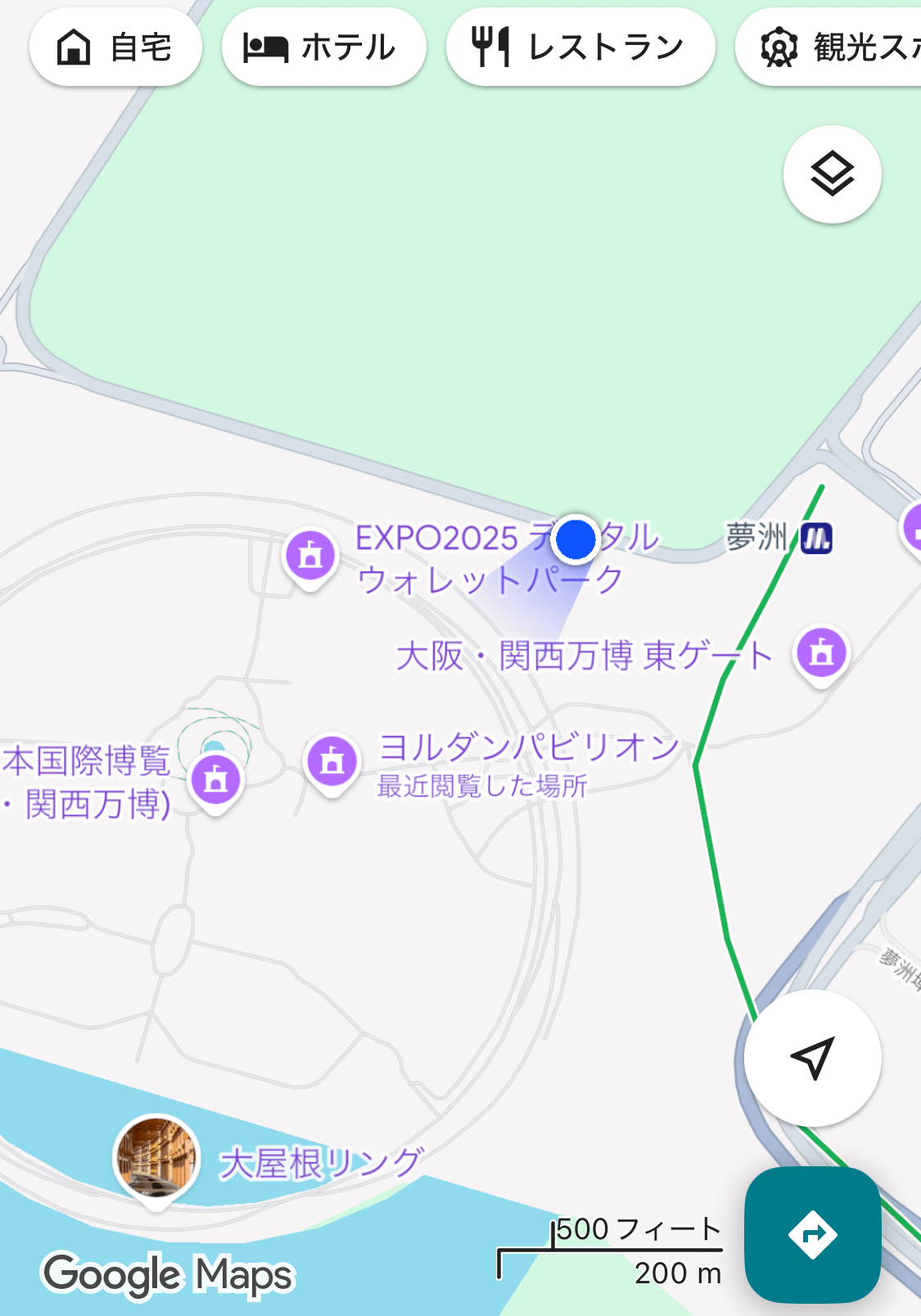The height and width of the screenshot is (1316, 921).
Task: Open directions with the teal arrow button
Action: pos(812,1234)
